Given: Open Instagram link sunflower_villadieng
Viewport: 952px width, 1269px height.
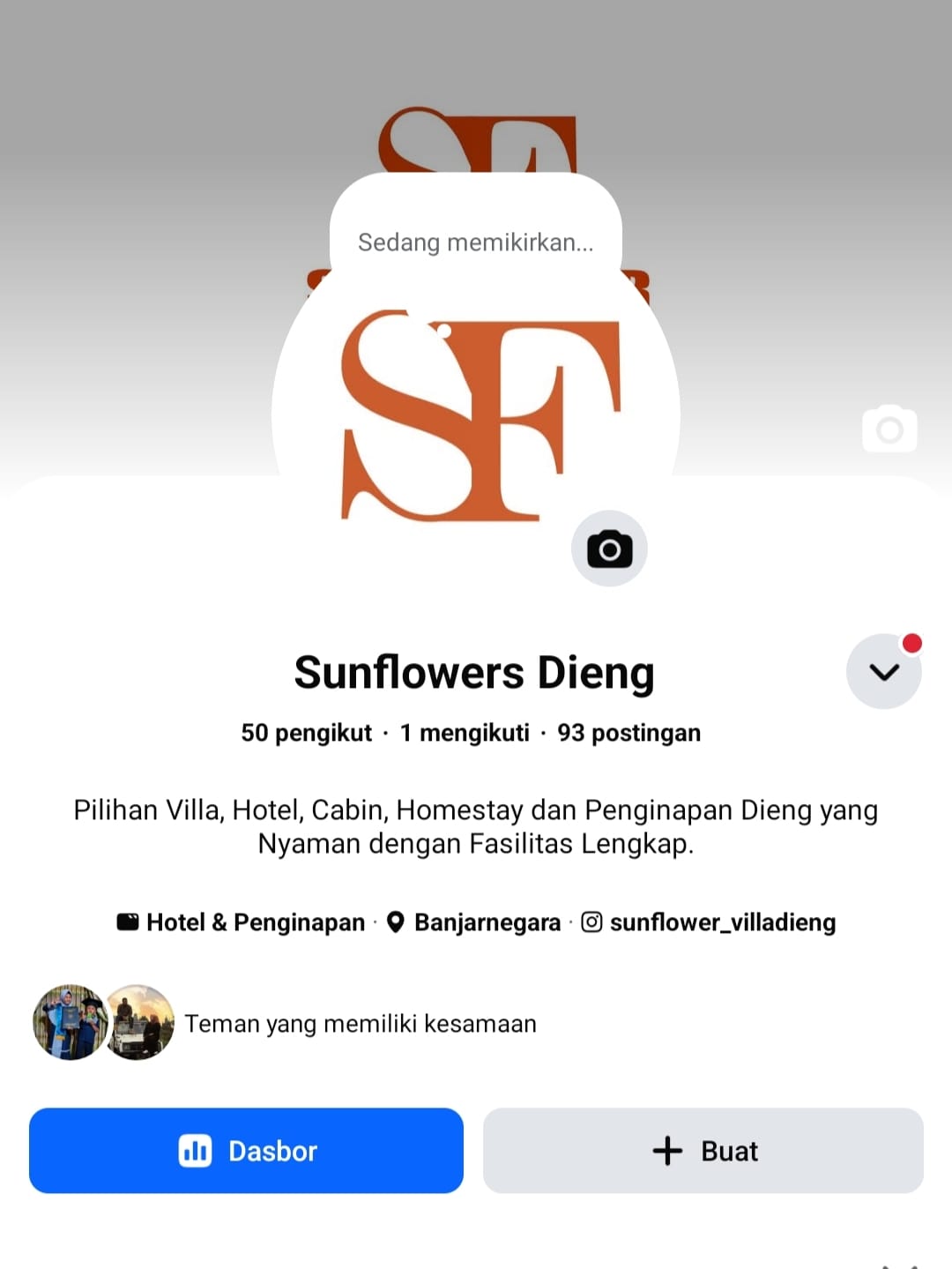Looking at the screenshot, I should pos(709,922).
